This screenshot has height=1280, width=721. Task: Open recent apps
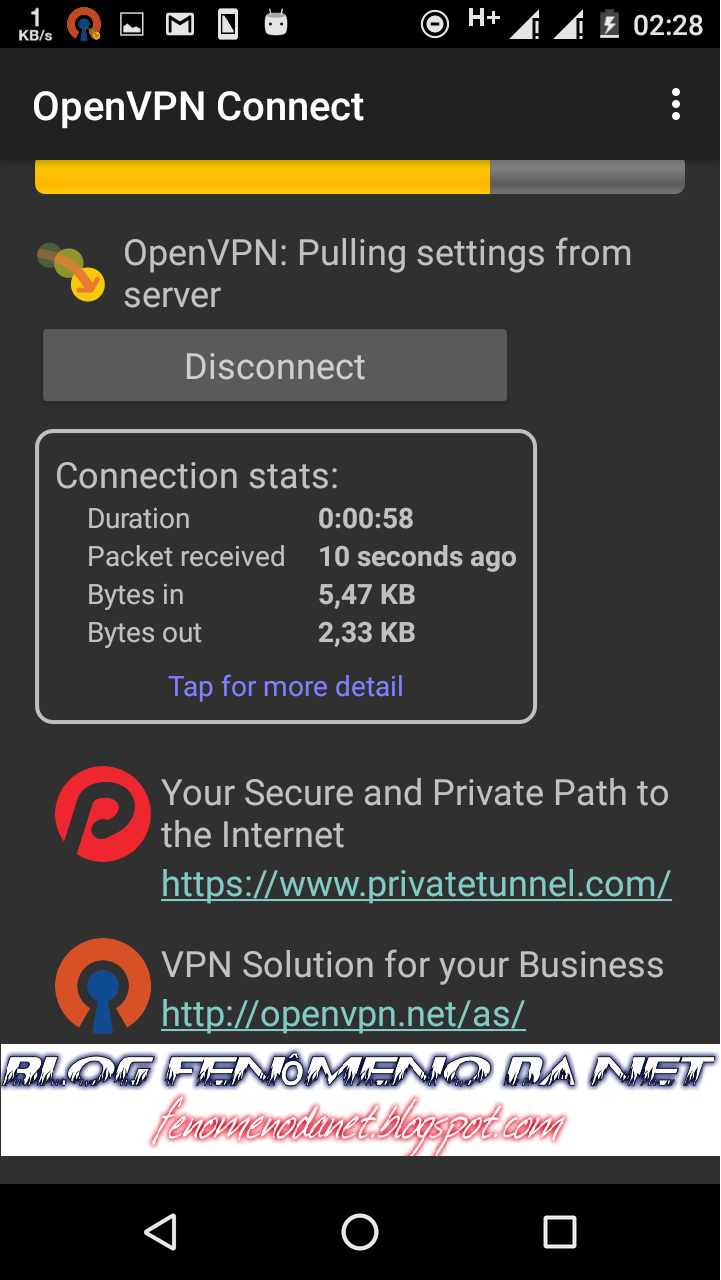point(560,1232)
